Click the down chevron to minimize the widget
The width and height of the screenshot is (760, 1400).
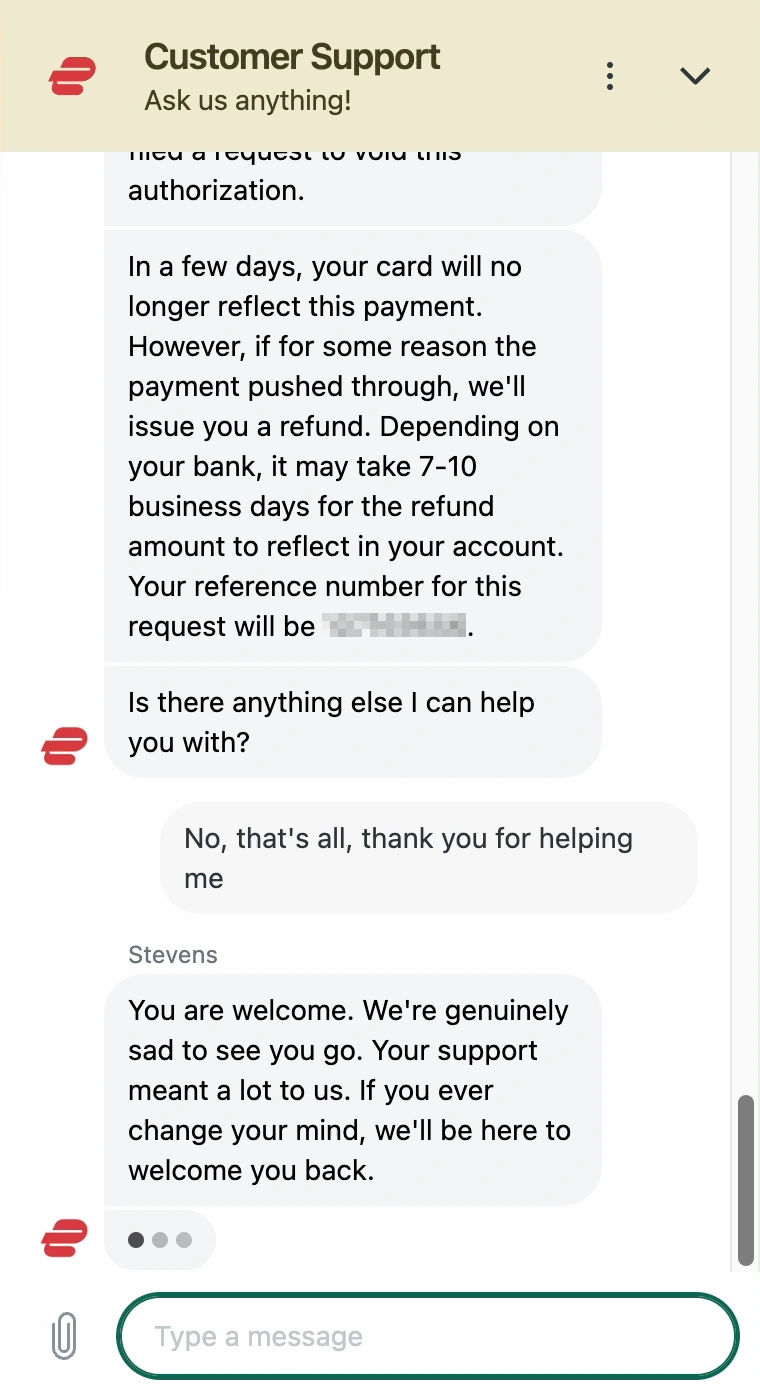pos(695,74)
